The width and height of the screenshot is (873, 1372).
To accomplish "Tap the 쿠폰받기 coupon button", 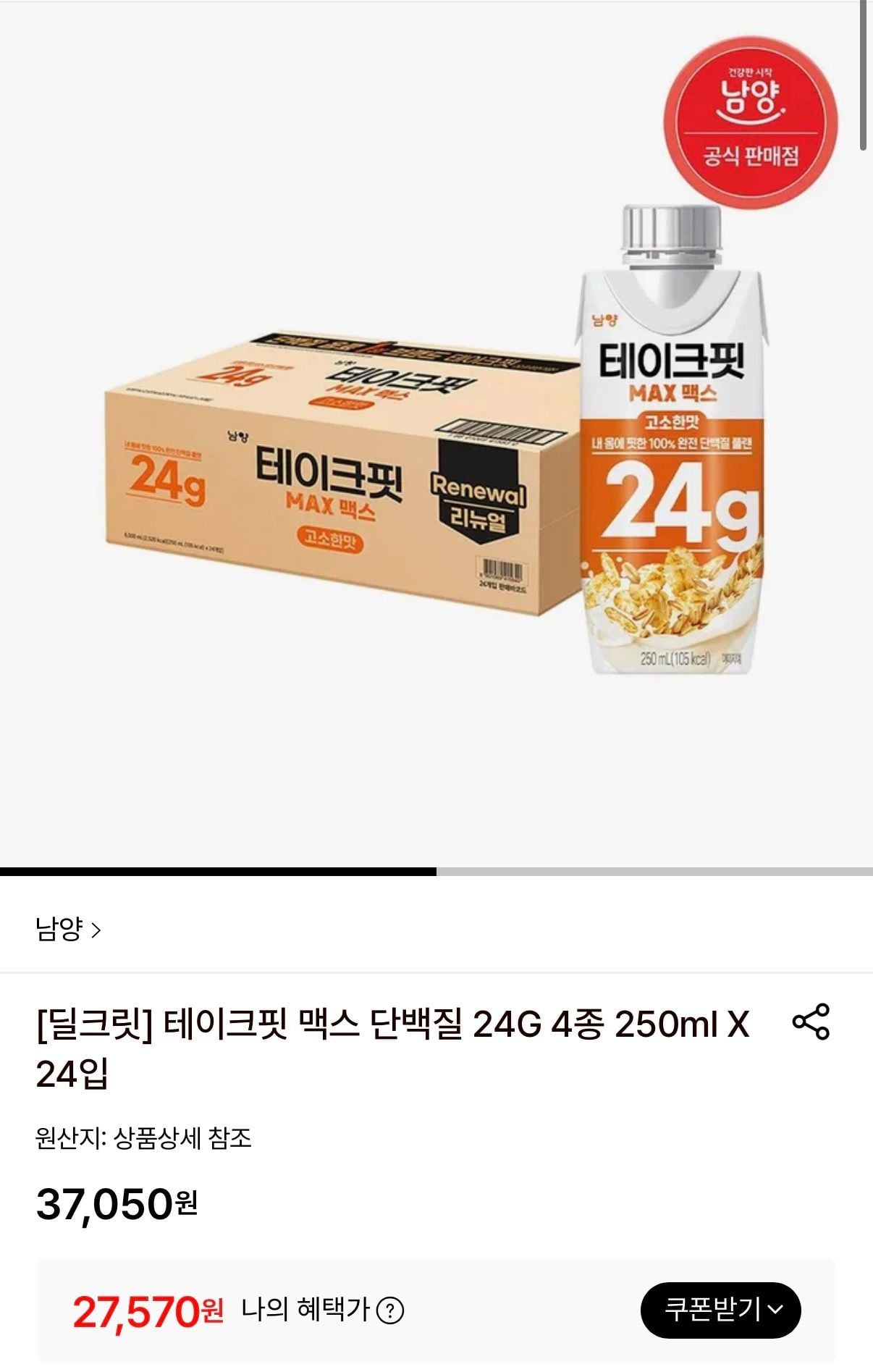I will click(720, 1310).
